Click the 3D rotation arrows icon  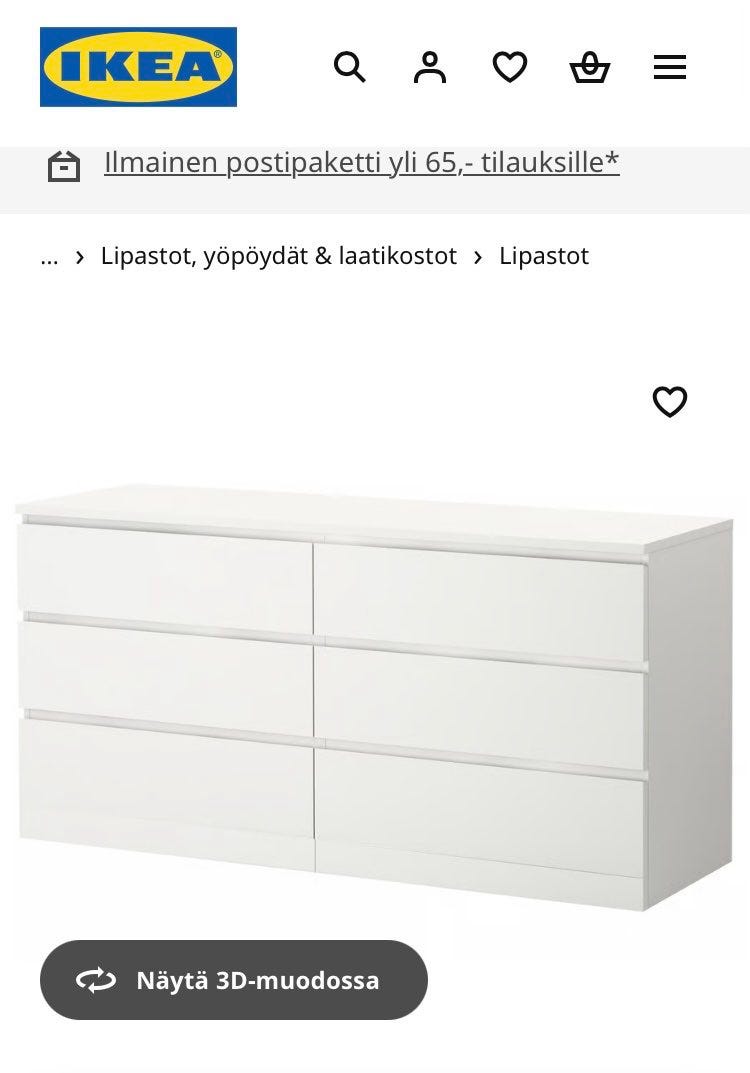[x=95, y=979]
